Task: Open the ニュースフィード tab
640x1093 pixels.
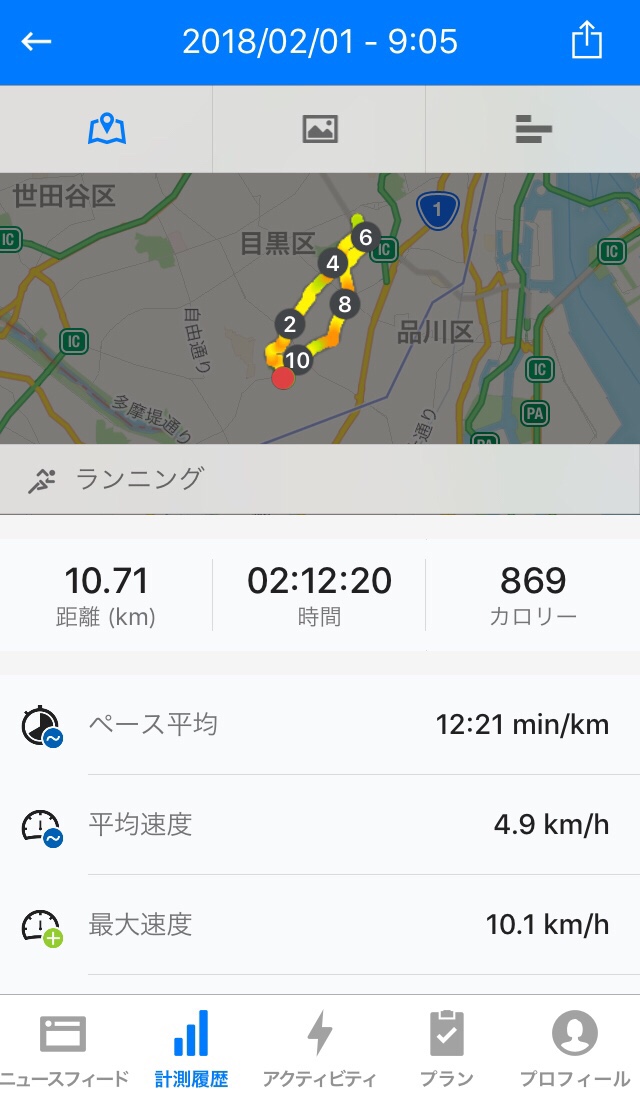Action: tap(64, 1046)
